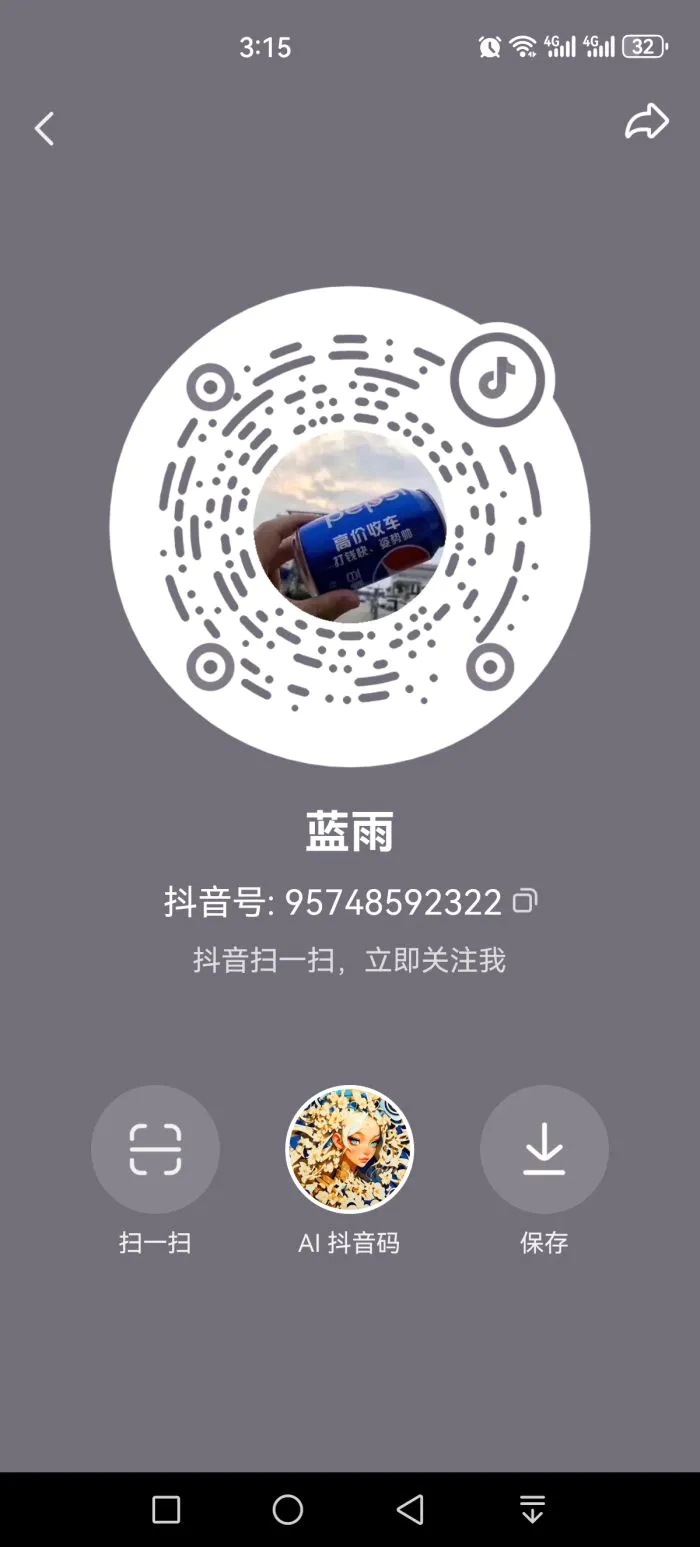Open AI 抖音码 generator
Image resolution: width=700 pixels, height=1547 pixels.
[x=349, y=1149]
